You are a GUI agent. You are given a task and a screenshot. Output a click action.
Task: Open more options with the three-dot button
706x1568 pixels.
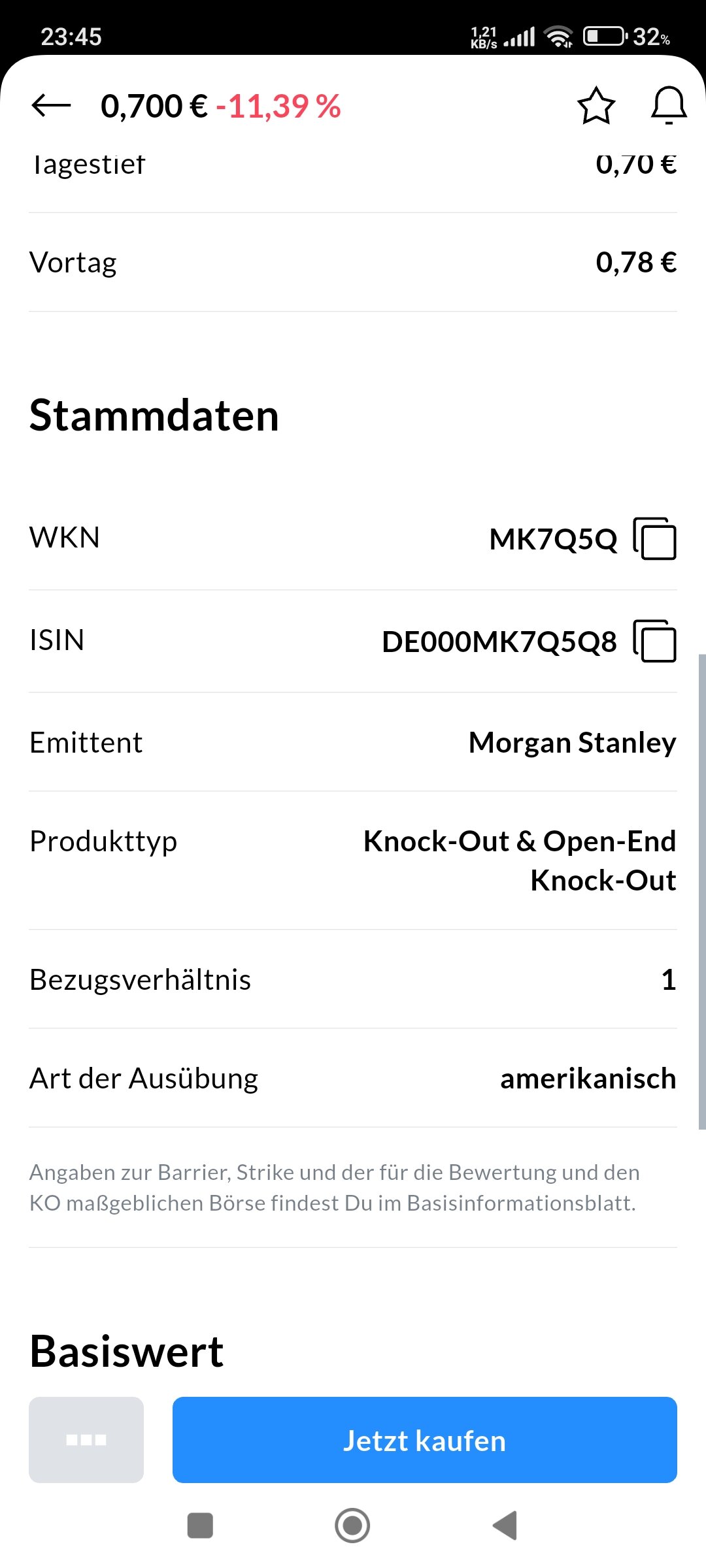[x=86, y=1440]
